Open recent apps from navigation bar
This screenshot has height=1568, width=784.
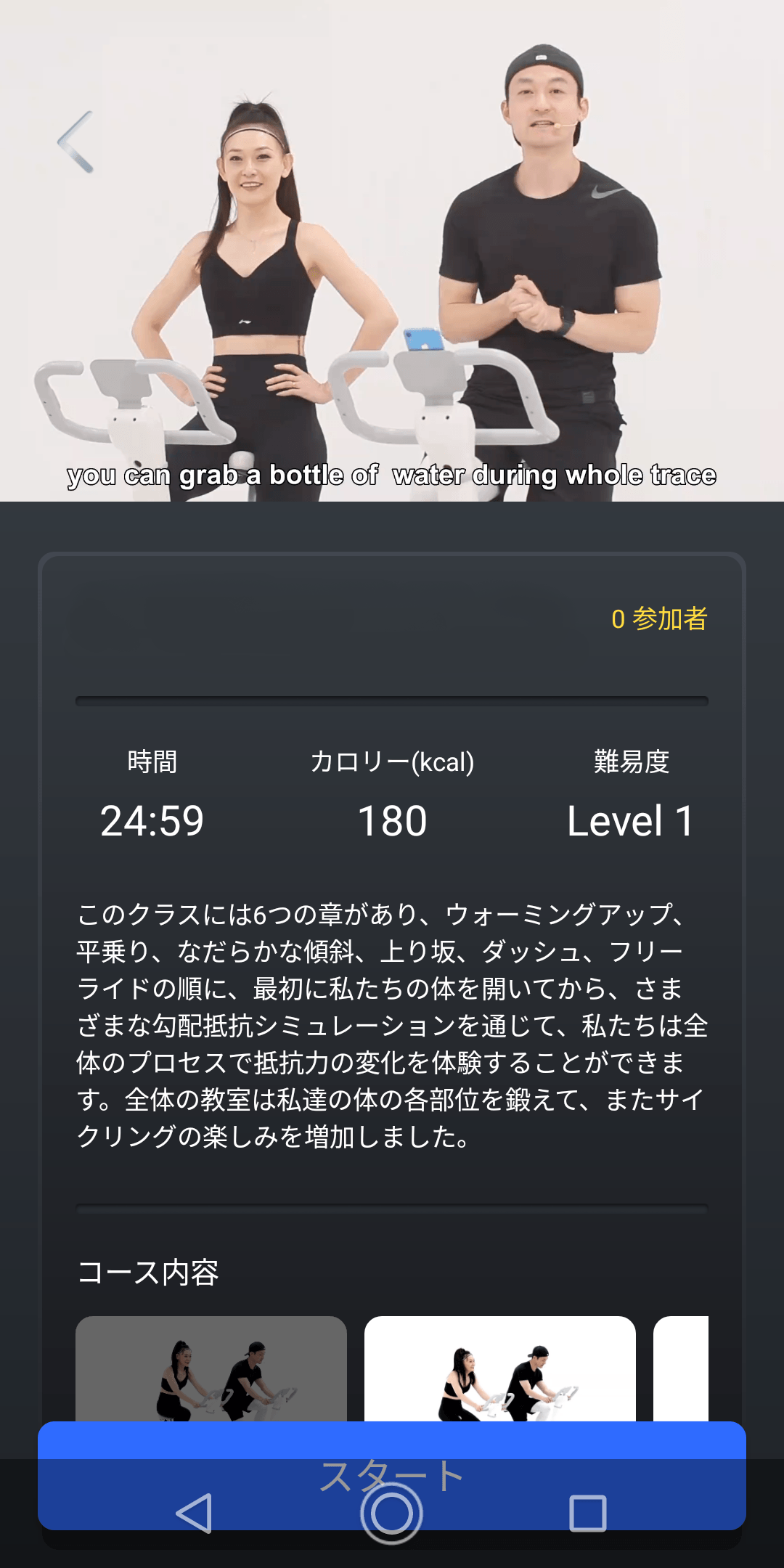coord(587,1514)
